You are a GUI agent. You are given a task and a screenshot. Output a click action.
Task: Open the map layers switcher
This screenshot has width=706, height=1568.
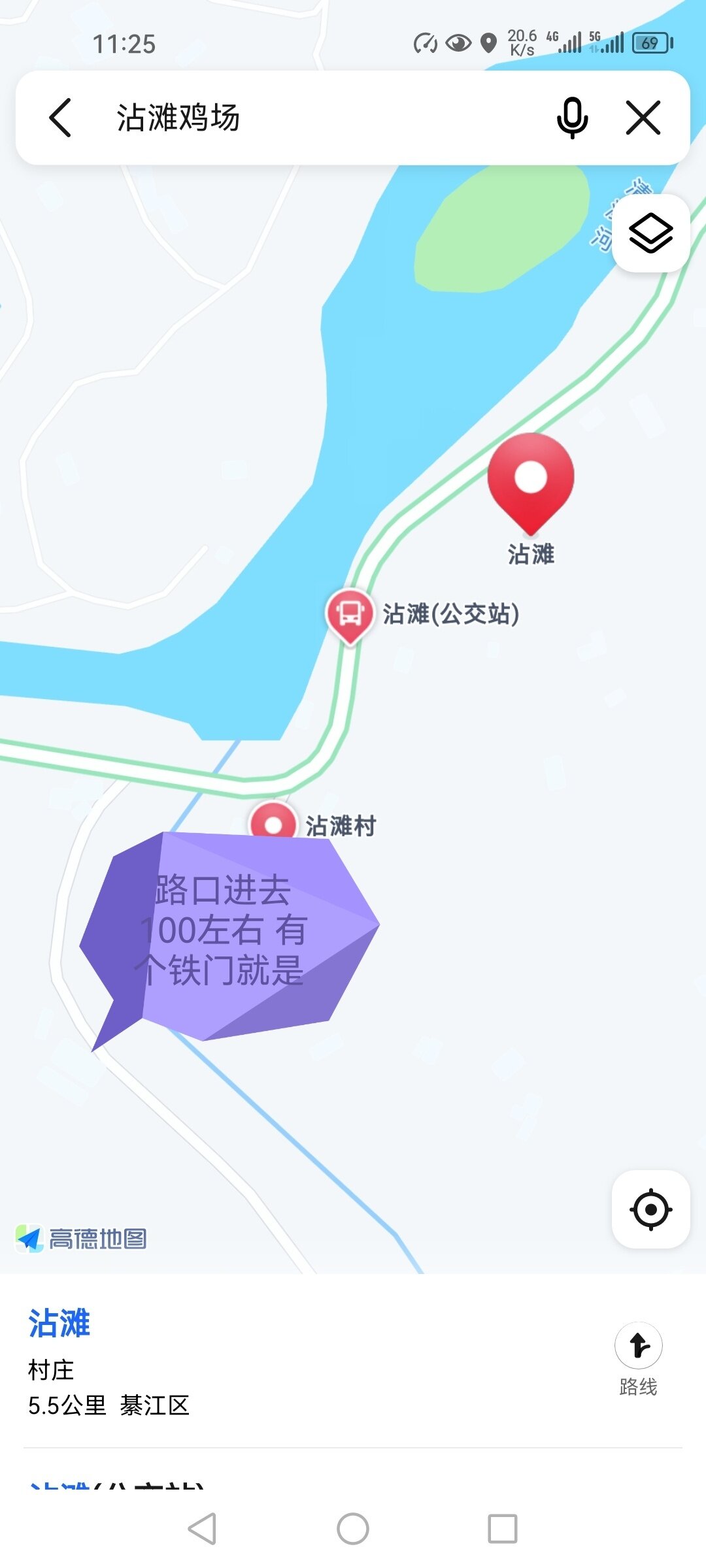[651, 233]
